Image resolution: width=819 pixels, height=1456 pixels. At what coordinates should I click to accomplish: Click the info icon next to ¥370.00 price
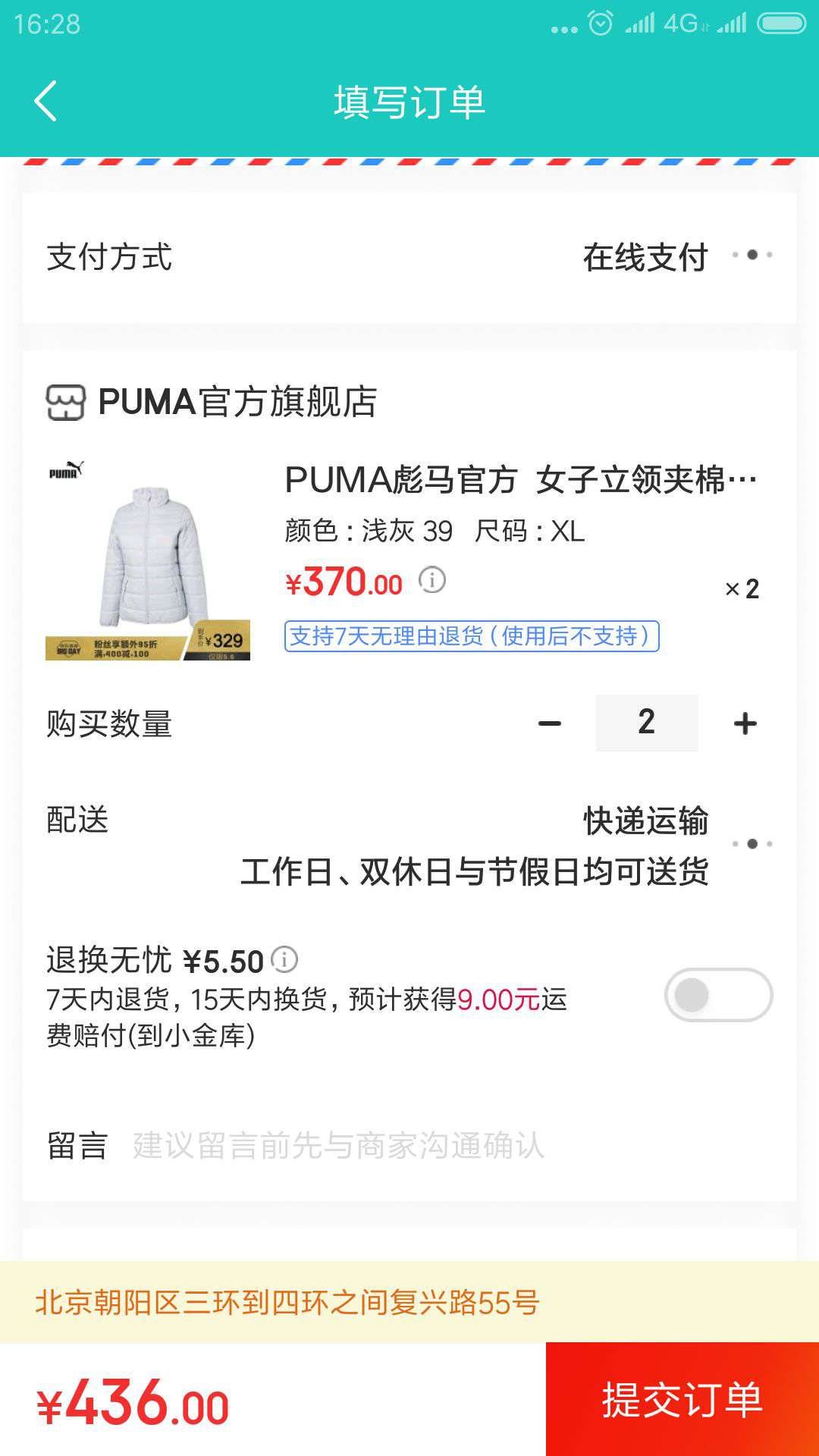coord(430,582)
